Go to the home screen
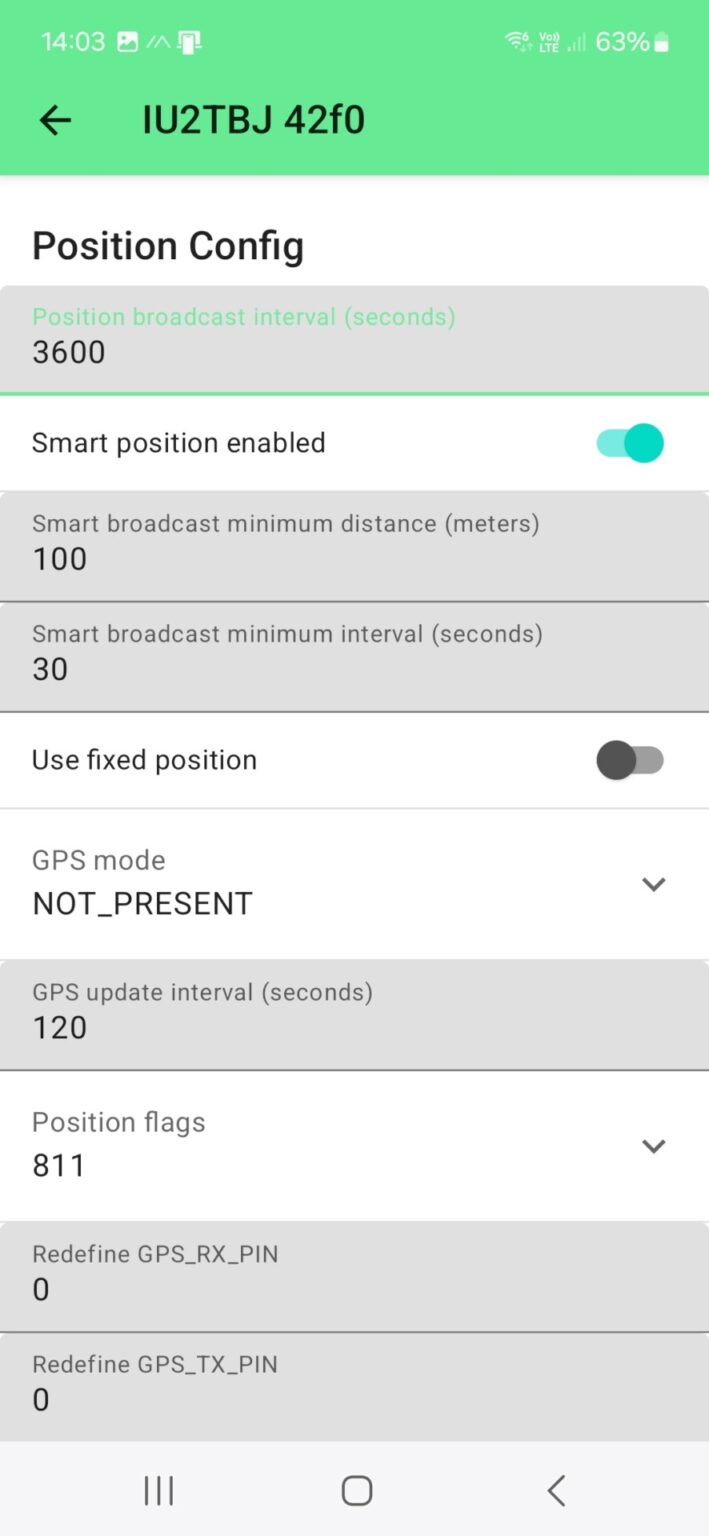709x1536 pixels. point(357,1490)
